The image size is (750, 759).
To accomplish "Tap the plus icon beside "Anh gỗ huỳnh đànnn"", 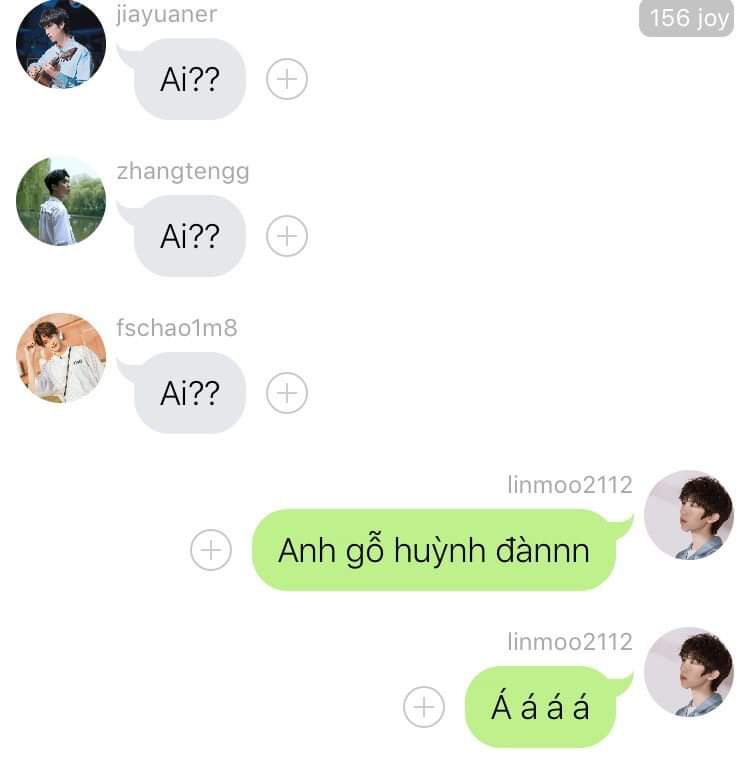I will click(211, 550).
